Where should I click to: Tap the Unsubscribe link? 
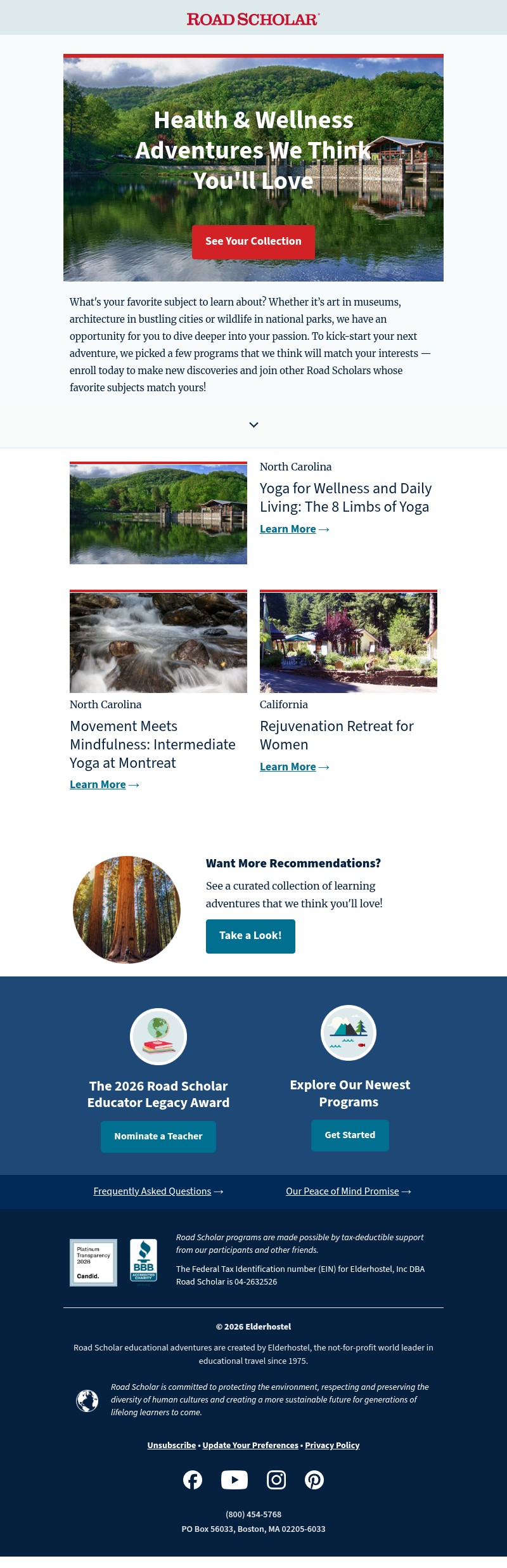coord(171,1445)
